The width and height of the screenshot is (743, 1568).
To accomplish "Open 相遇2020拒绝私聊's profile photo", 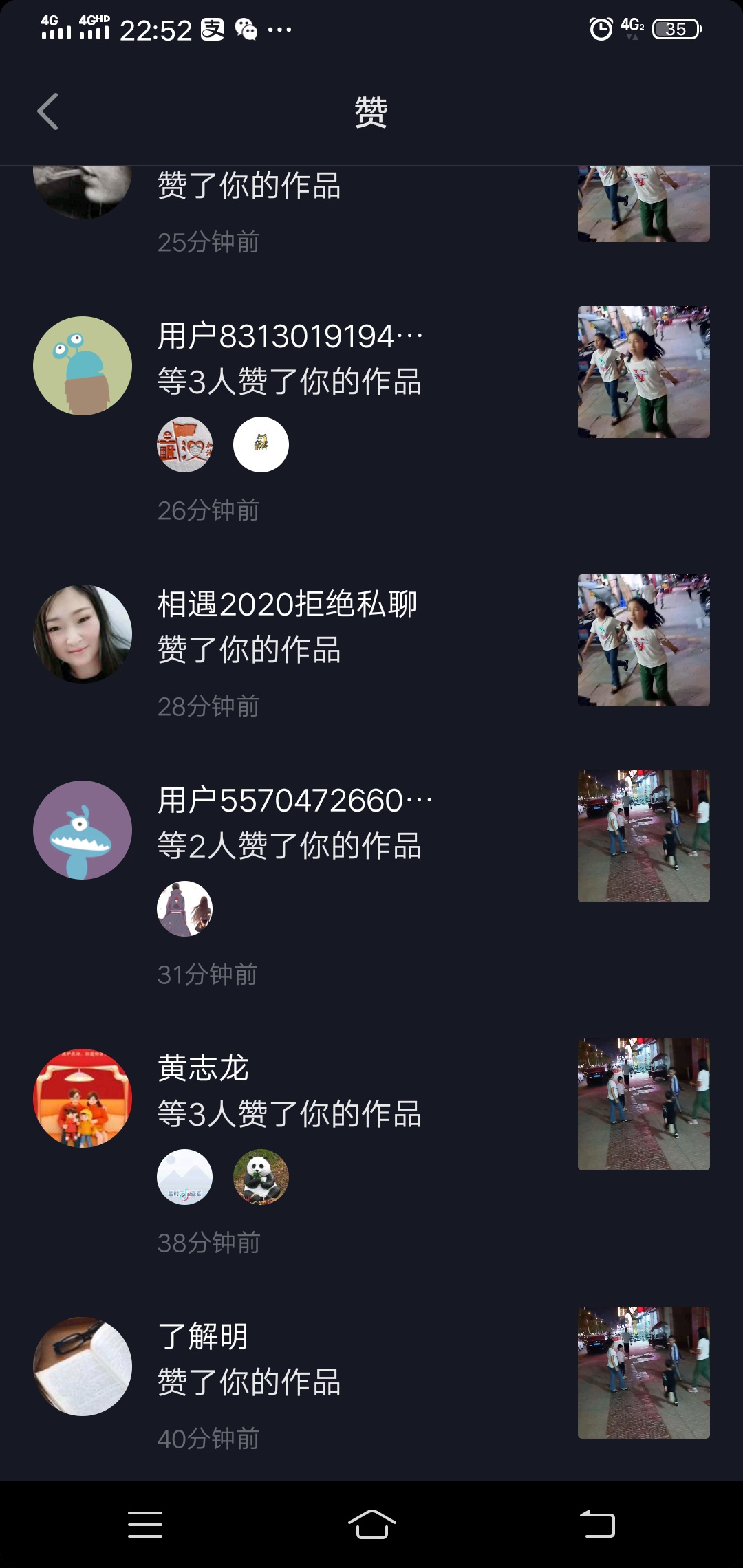I will (x=83, y=634).
